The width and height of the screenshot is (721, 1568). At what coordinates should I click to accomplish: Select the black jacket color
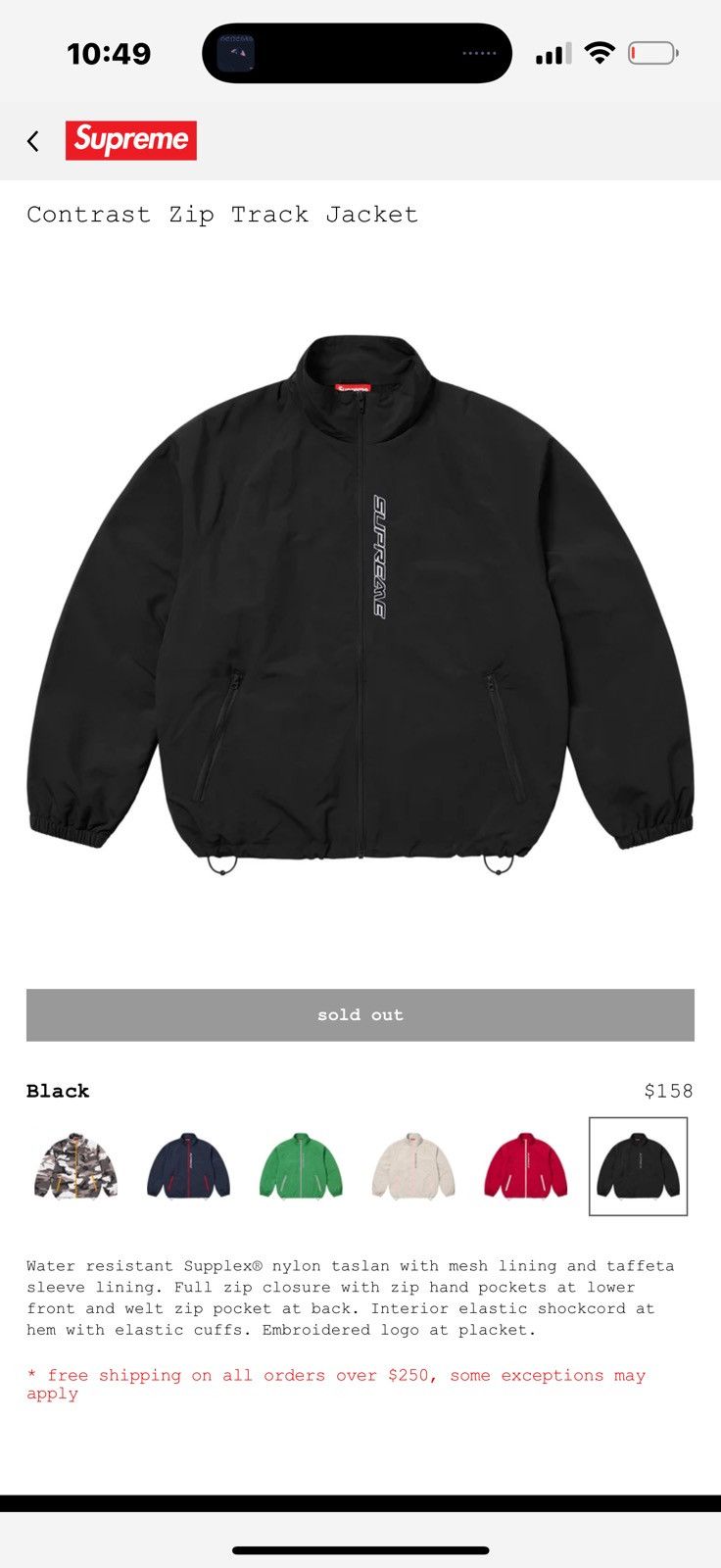(639, 1166)
